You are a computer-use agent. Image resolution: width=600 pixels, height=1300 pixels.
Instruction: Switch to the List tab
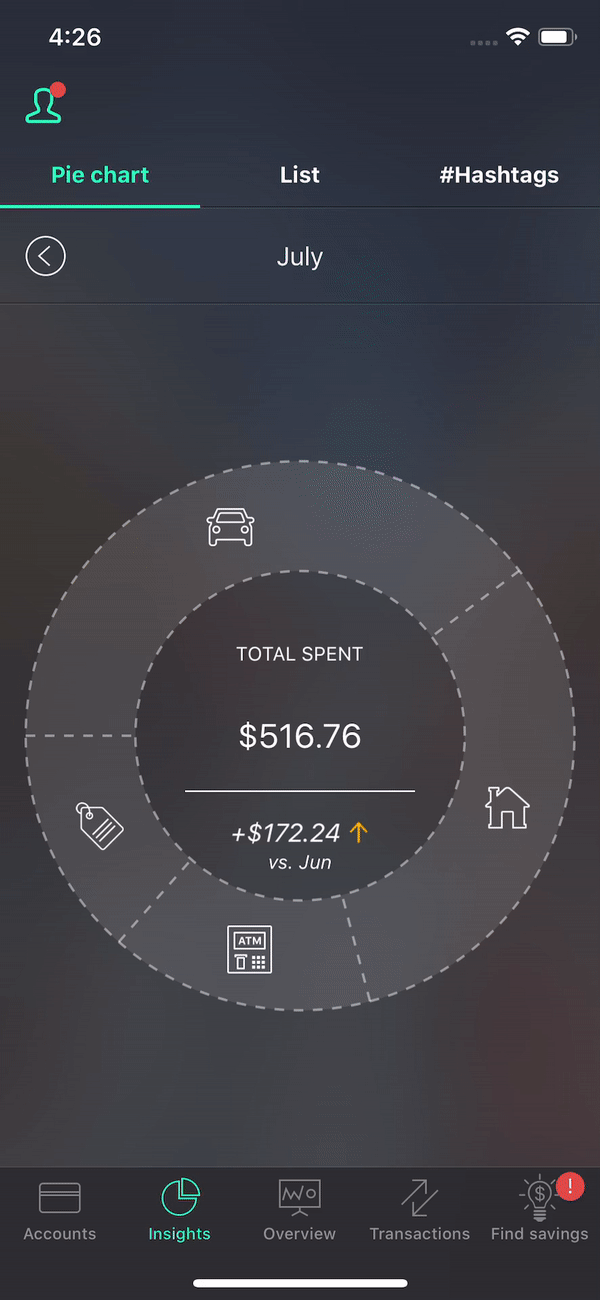click(x=300, y=175)
